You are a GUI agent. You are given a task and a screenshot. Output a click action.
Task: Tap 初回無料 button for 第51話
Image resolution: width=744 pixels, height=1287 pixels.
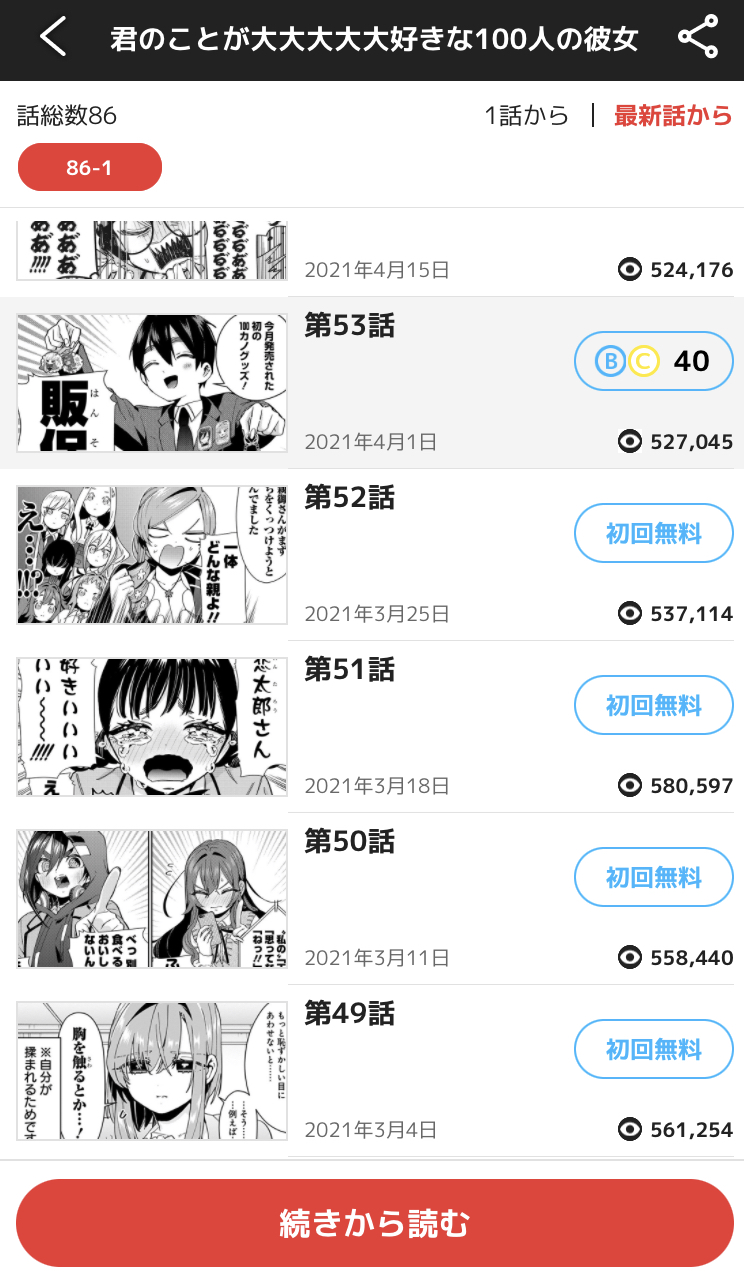[654, 705]
